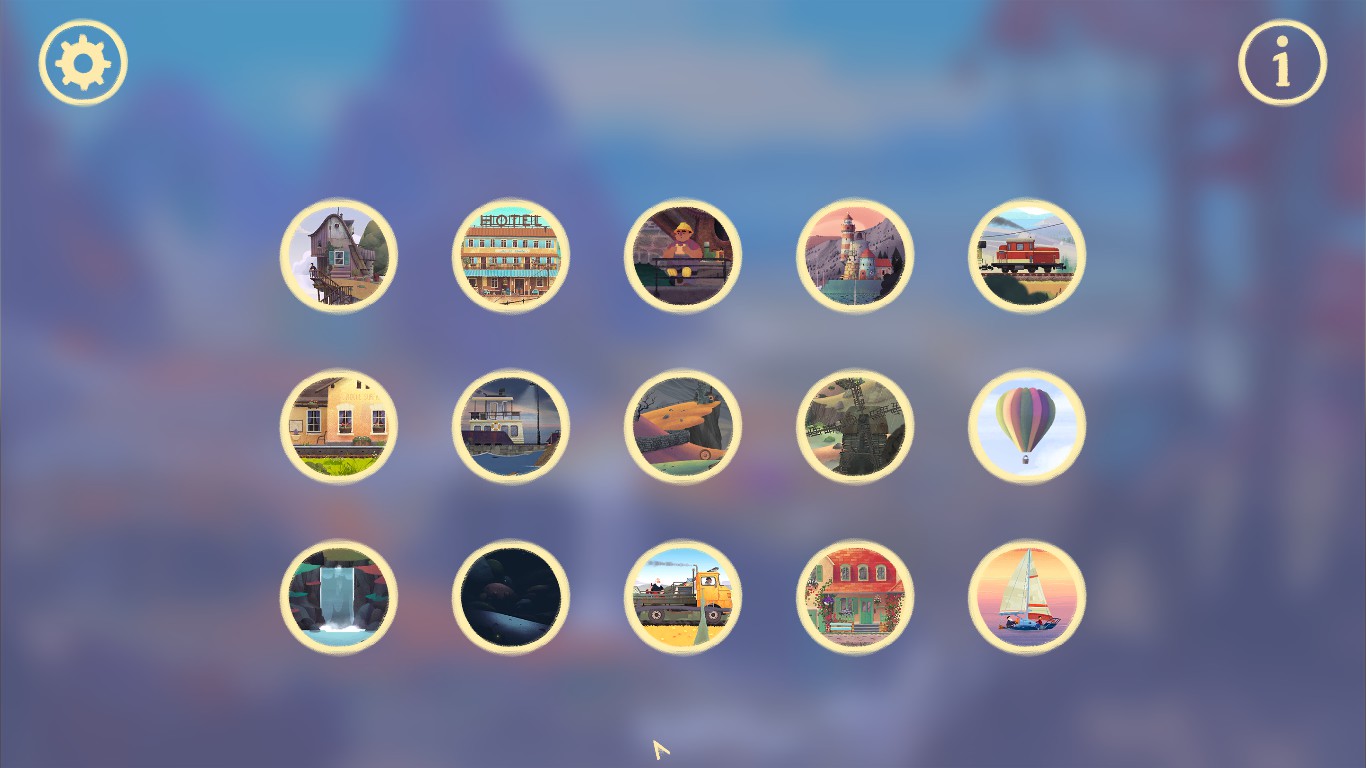Select the waterfall scene
Image resolution: width=1366 pixels, height=768 pixels.
pyautogui.click(x=339, y=598)
